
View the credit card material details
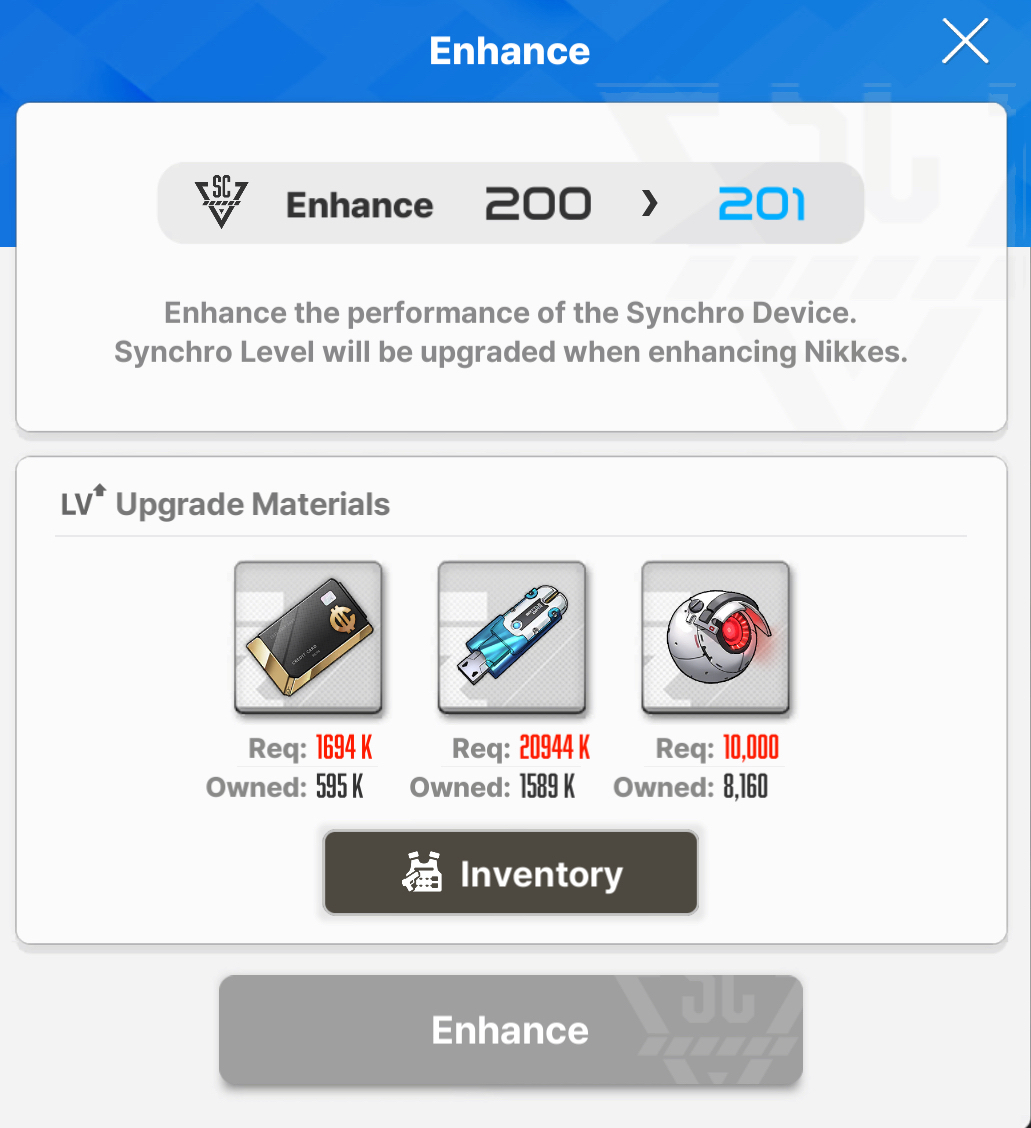[x=308, y=637]
